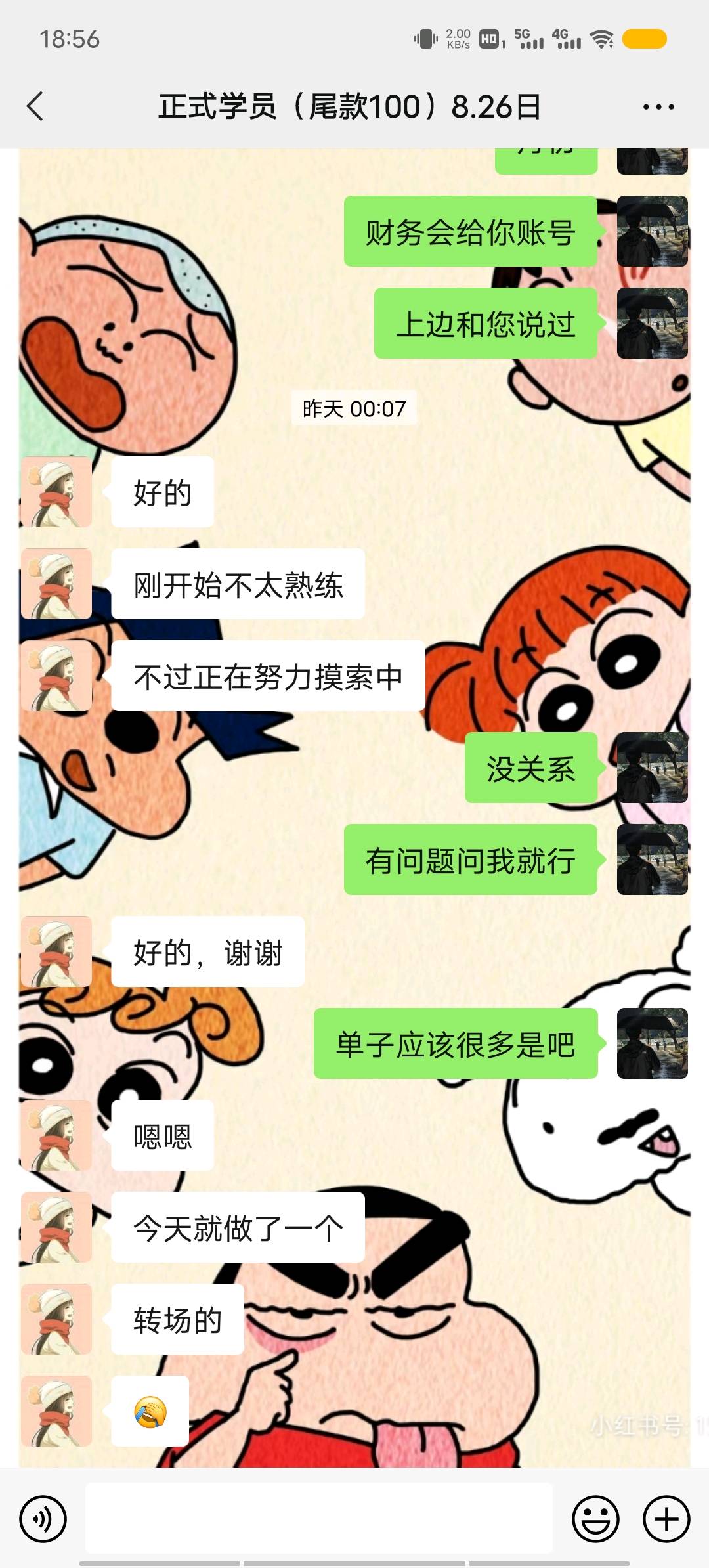Go back from this chat
This screenshot has height=1568, width=709.
pos(35,106)
